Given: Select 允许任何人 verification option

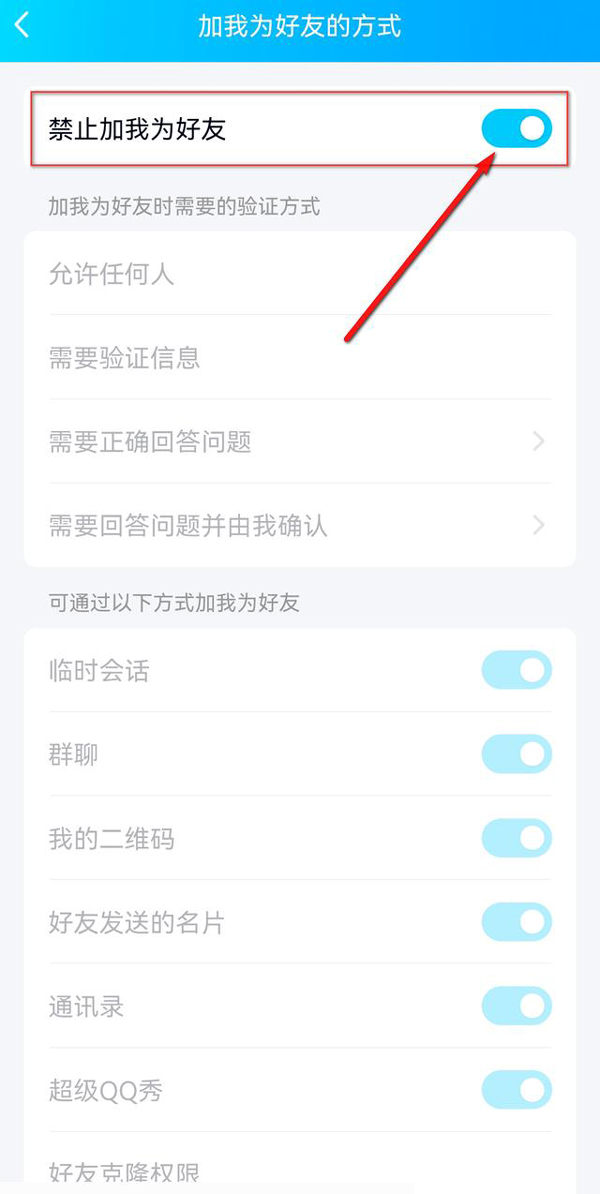Looking at the screenshot, I should [x=299, y=273].
